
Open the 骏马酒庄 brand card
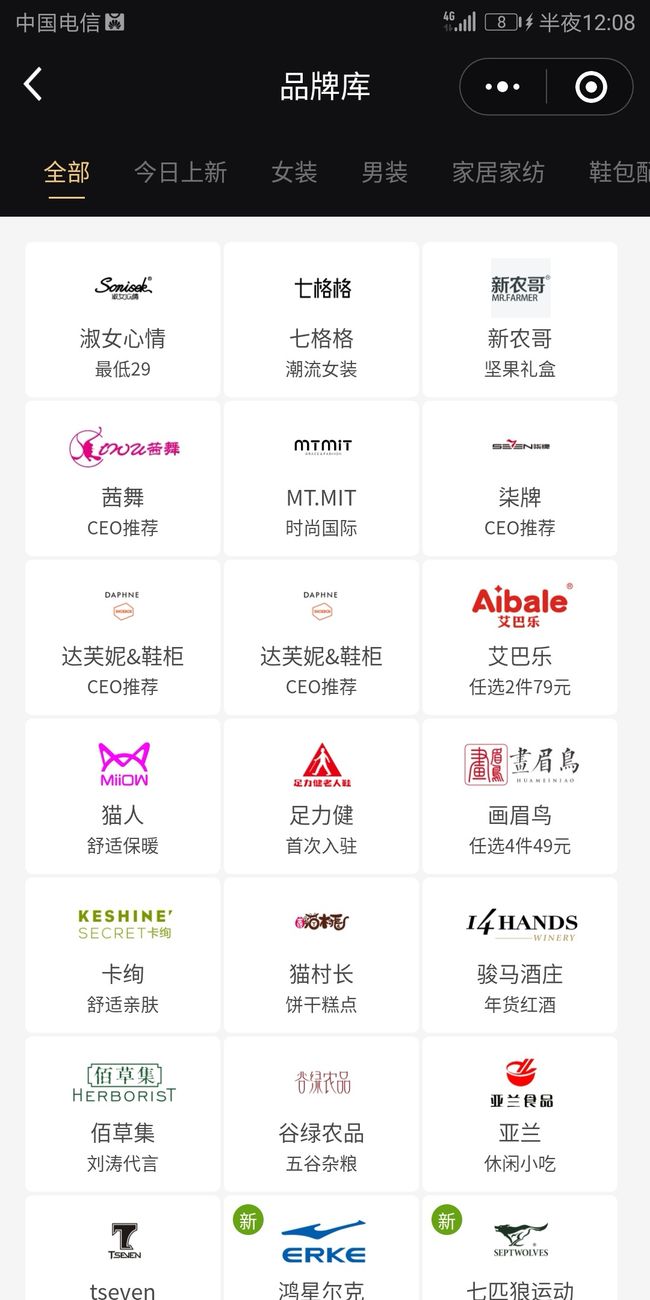coord(520,955)
